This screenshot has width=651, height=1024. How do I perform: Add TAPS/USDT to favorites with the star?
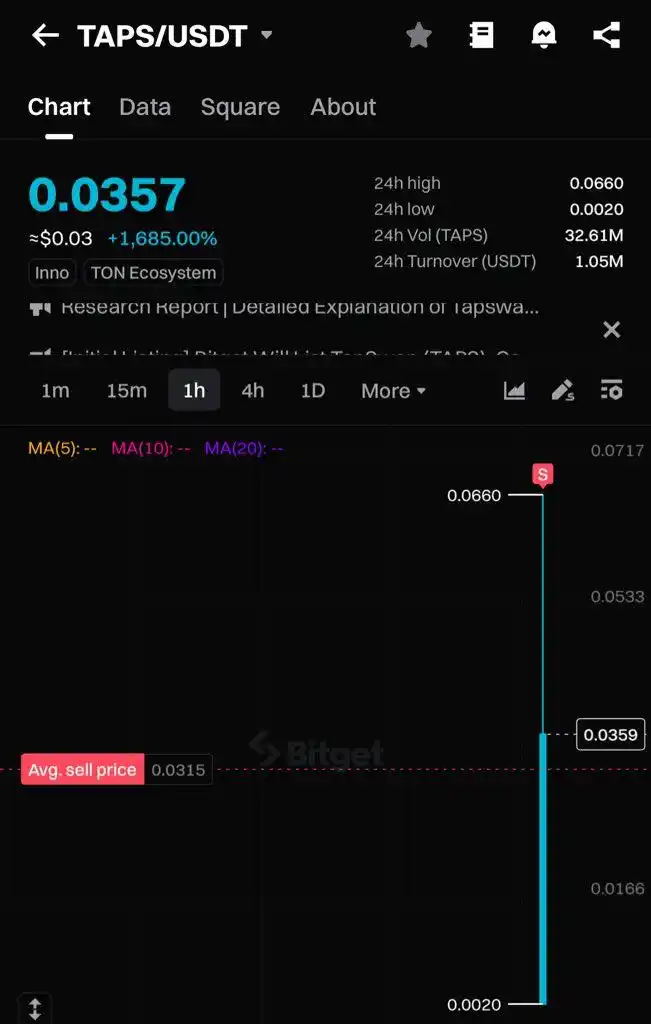pos(419,36)
